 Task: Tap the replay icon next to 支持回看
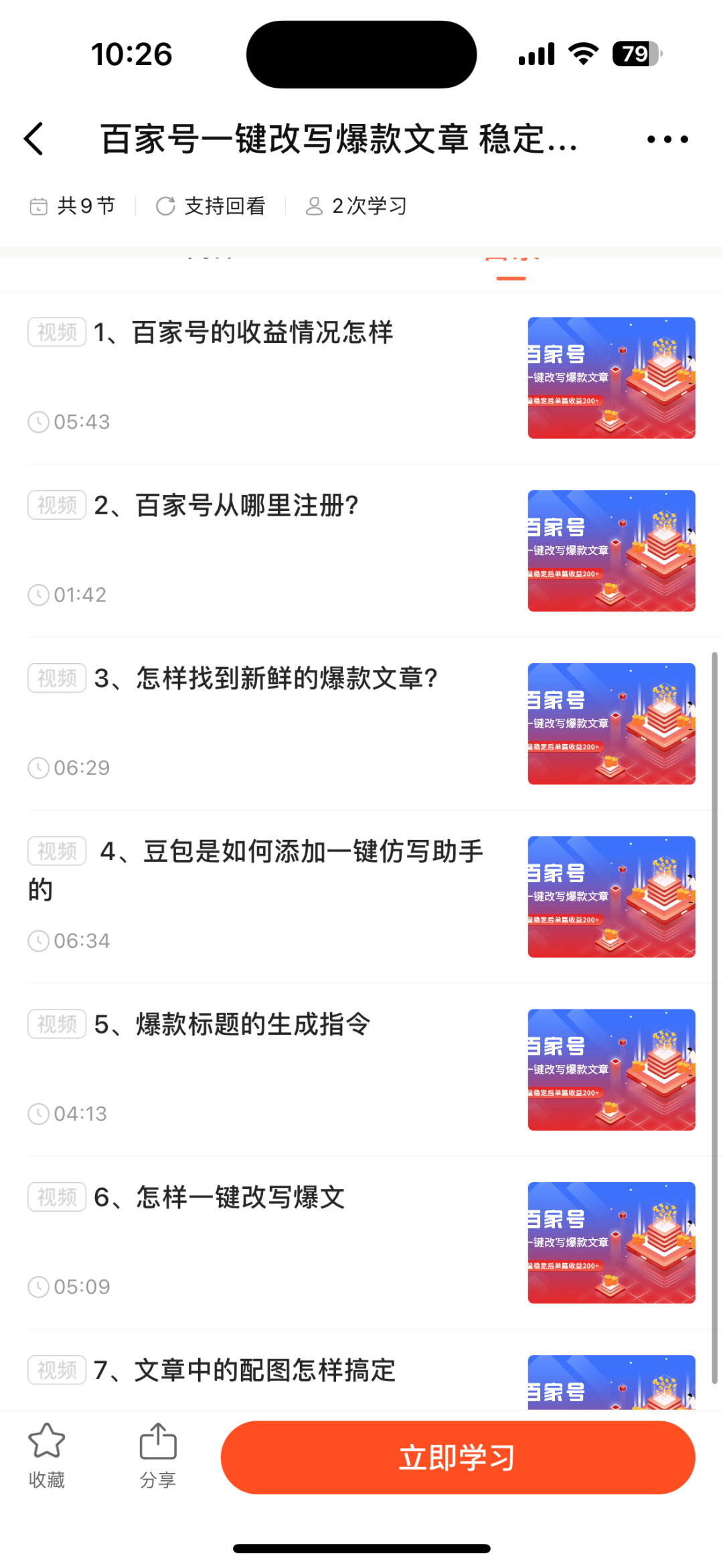pyautogui.click(x=166, y=206)
